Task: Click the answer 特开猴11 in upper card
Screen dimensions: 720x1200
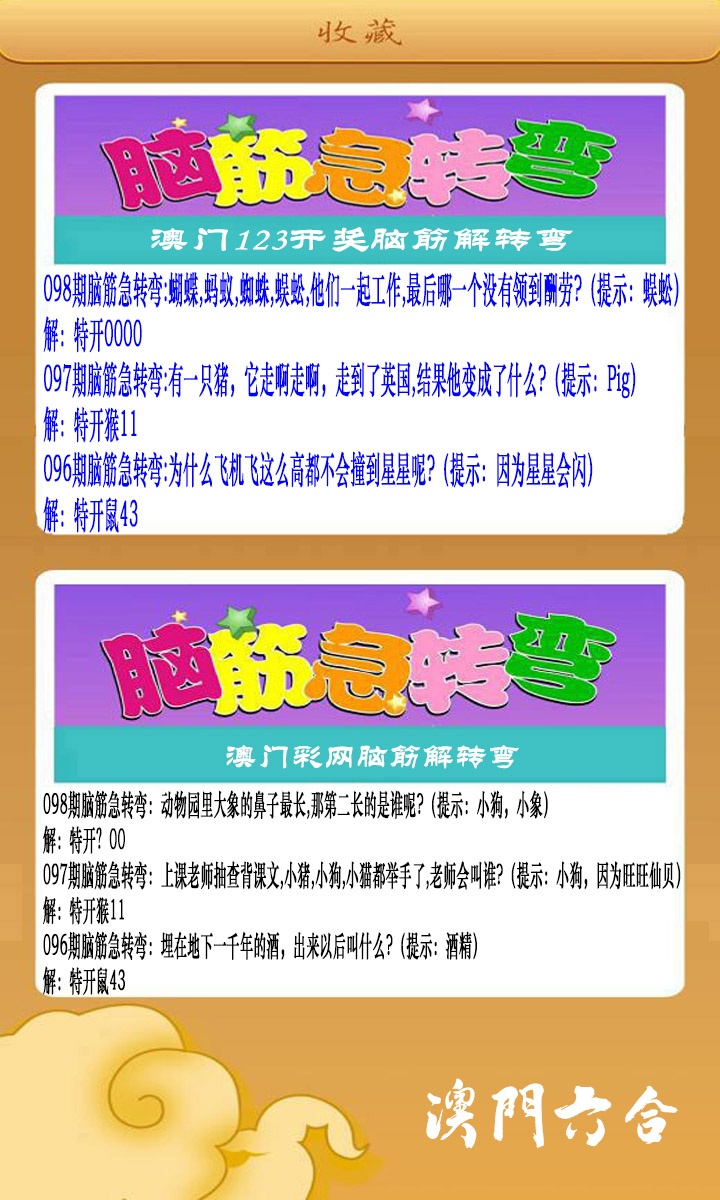Action: click(x=94, y=420)
